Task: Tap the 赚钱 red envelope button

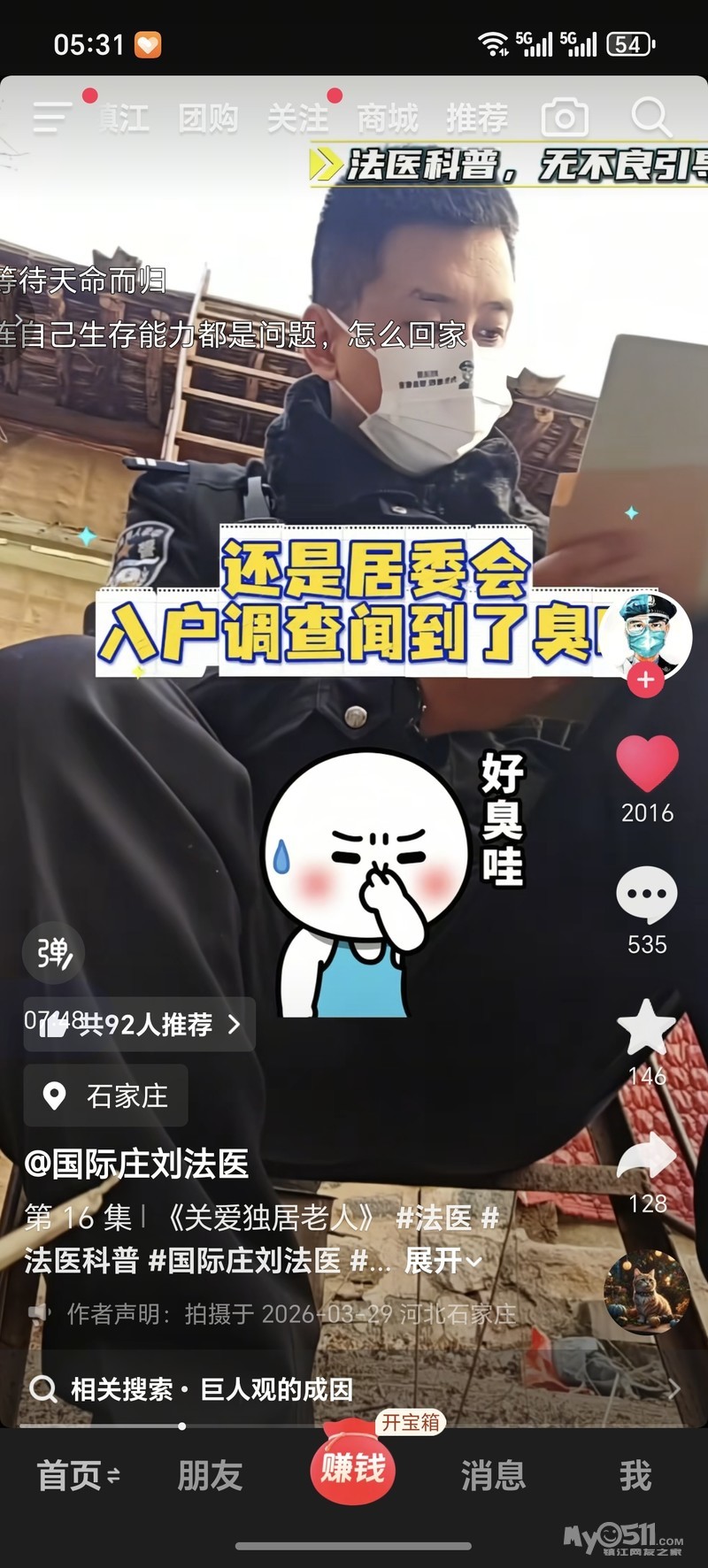Action: pyautogui.click(x=353, y=1470)
